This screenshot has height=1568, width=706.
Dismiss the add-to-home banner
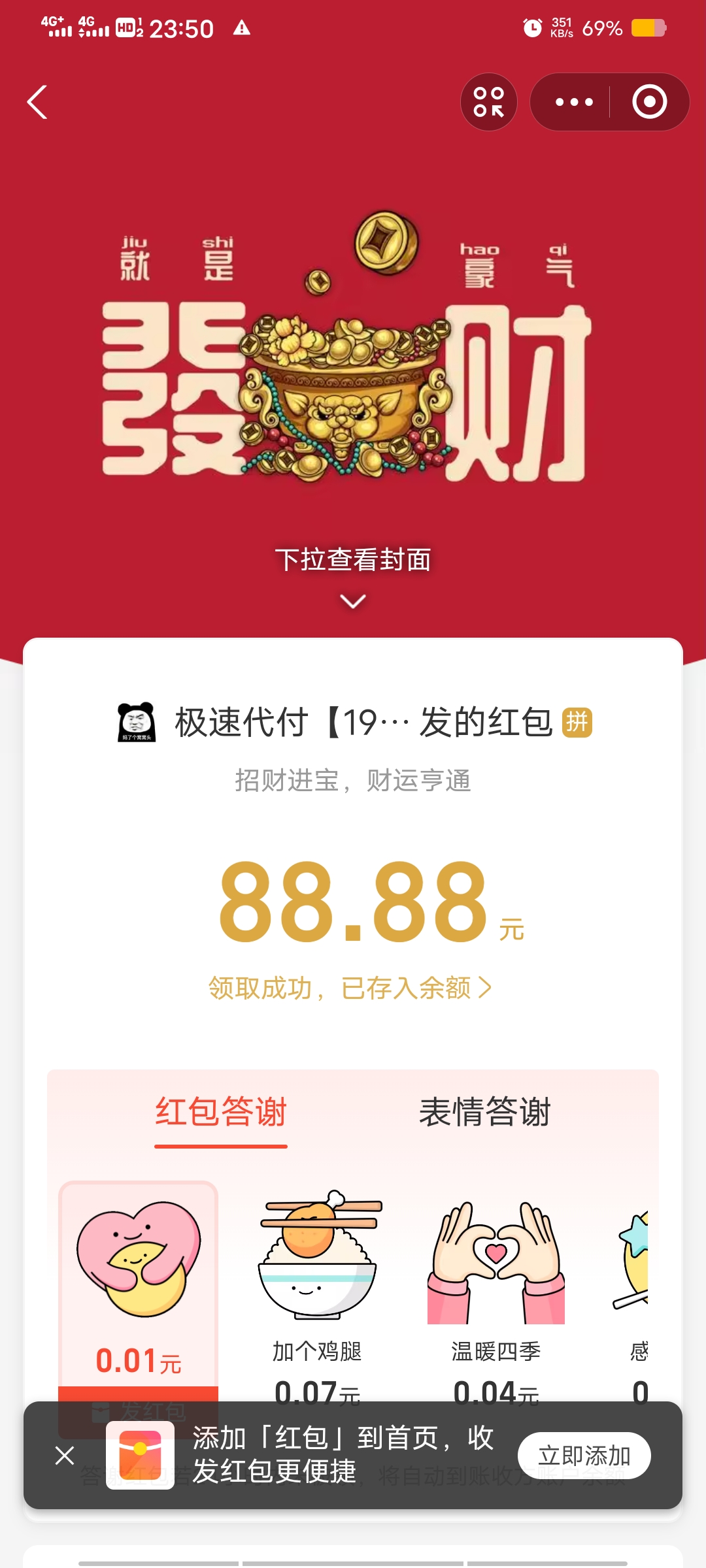click(x=65, y=1456)
